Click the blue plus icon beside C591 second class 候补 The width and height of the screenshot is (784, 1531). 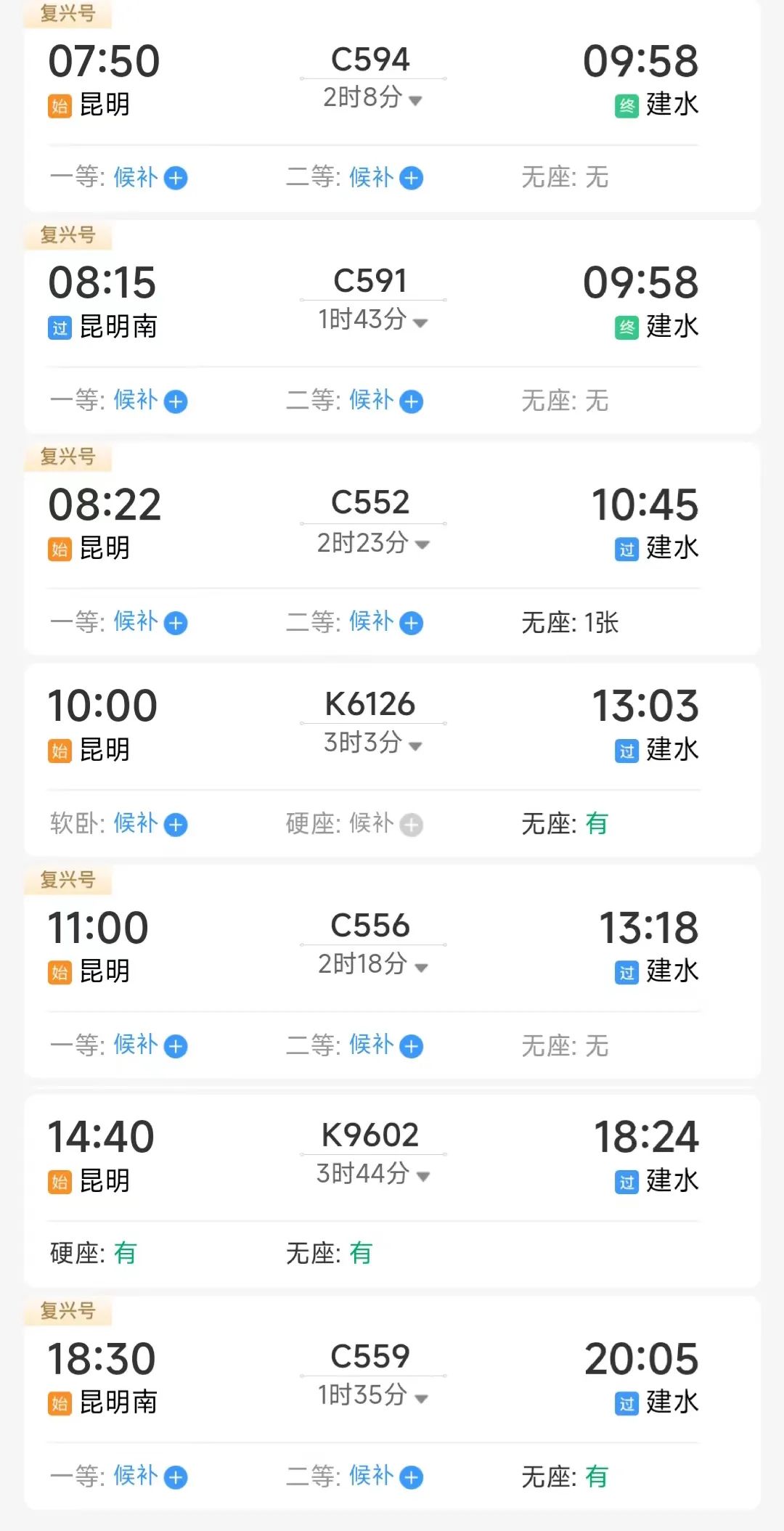tap(412, 401)
